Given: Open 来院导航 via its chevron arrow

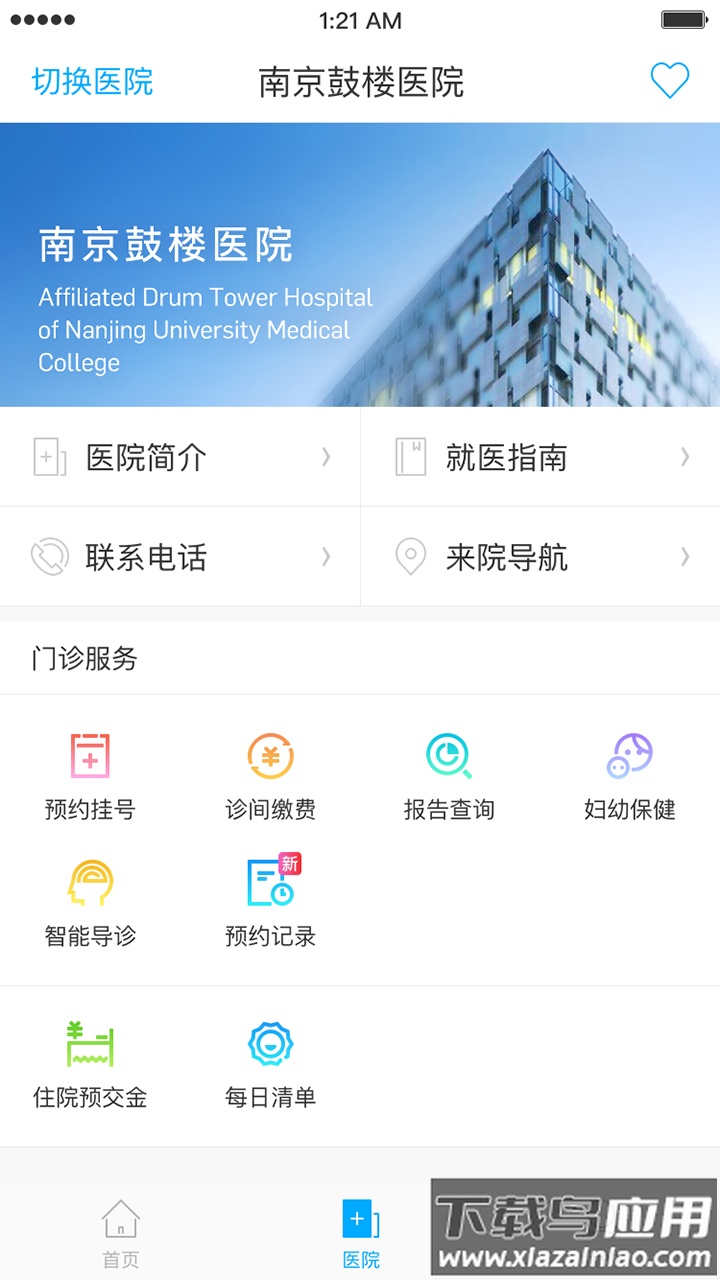Looking at the screenshot, I should 685,557.
